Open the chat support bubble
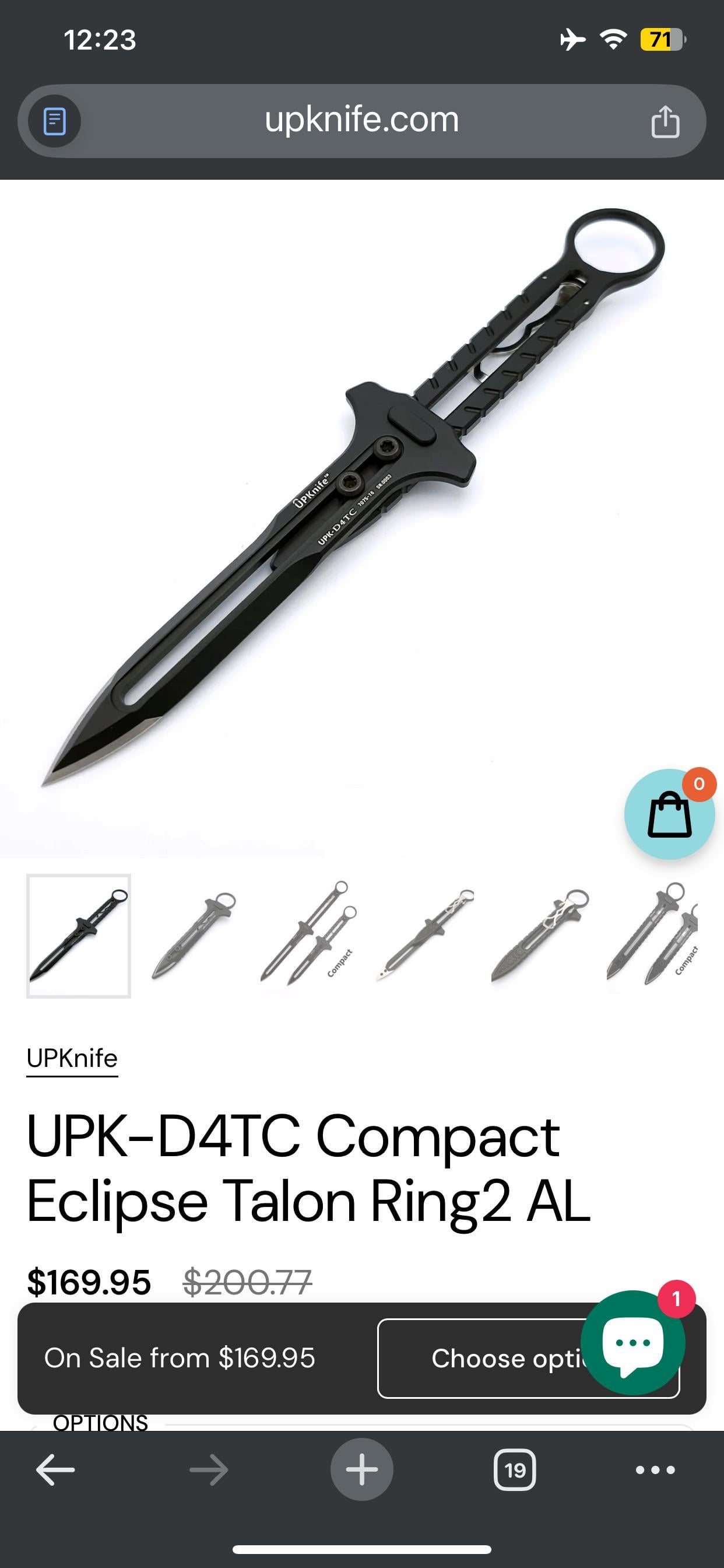This screenshot has width=724, height=1568. [632, 1342]
